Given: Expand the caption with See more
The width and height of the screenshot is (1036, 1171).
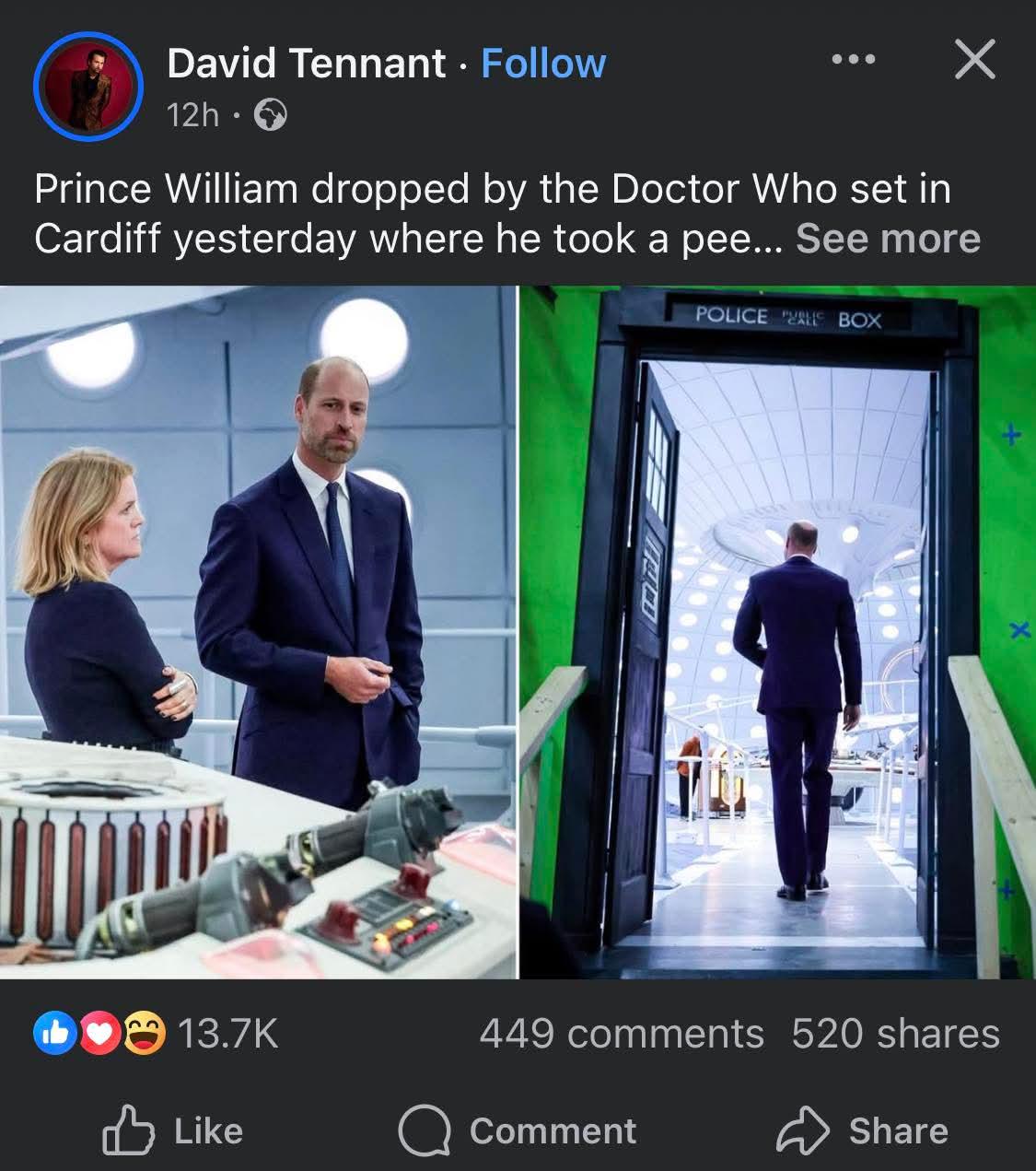Looking at the screenshot, I should [888, 239].
